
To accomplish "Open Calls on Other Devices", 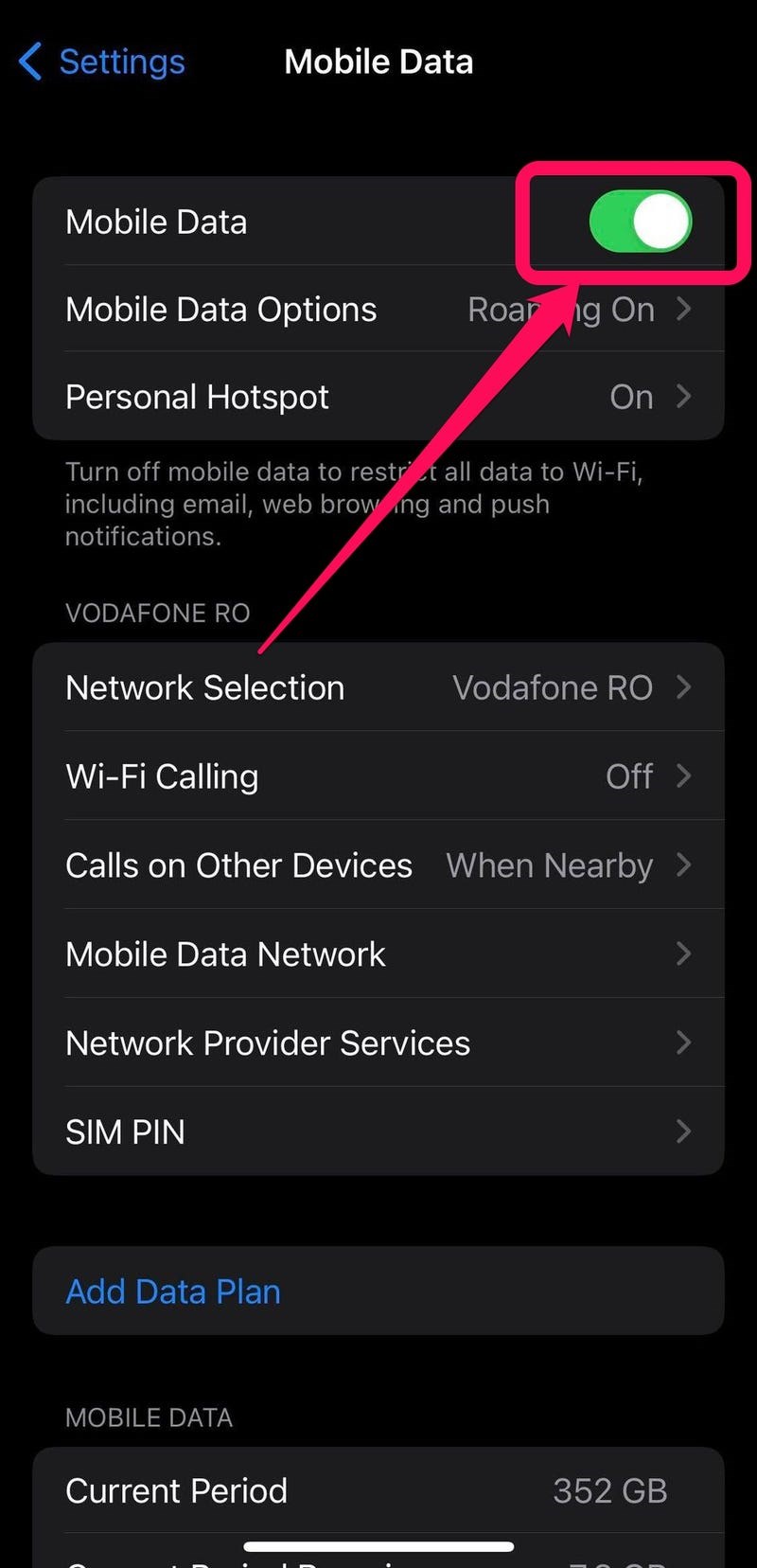I will coord(378,865).
